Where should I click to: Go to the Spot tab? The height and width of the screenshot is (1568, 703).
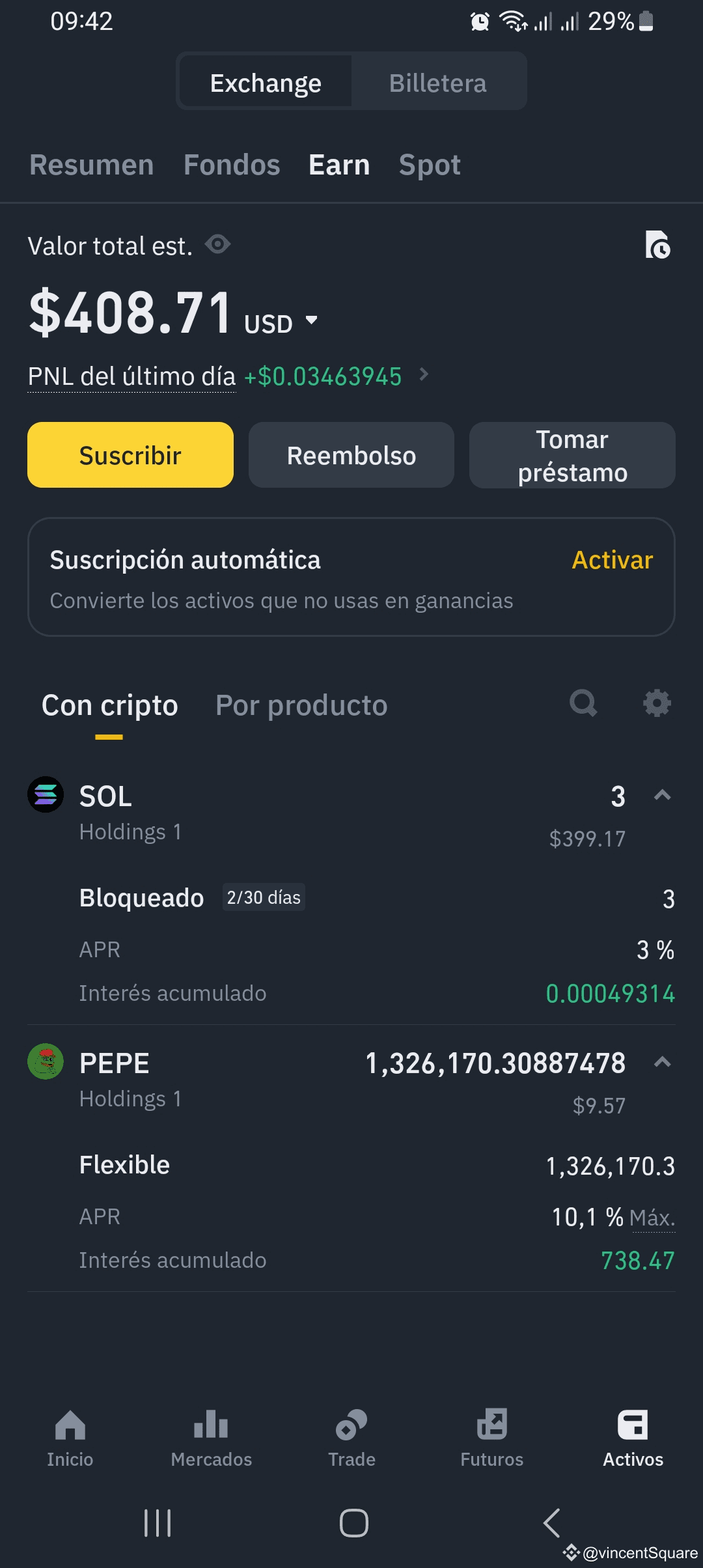click(430, 165)
